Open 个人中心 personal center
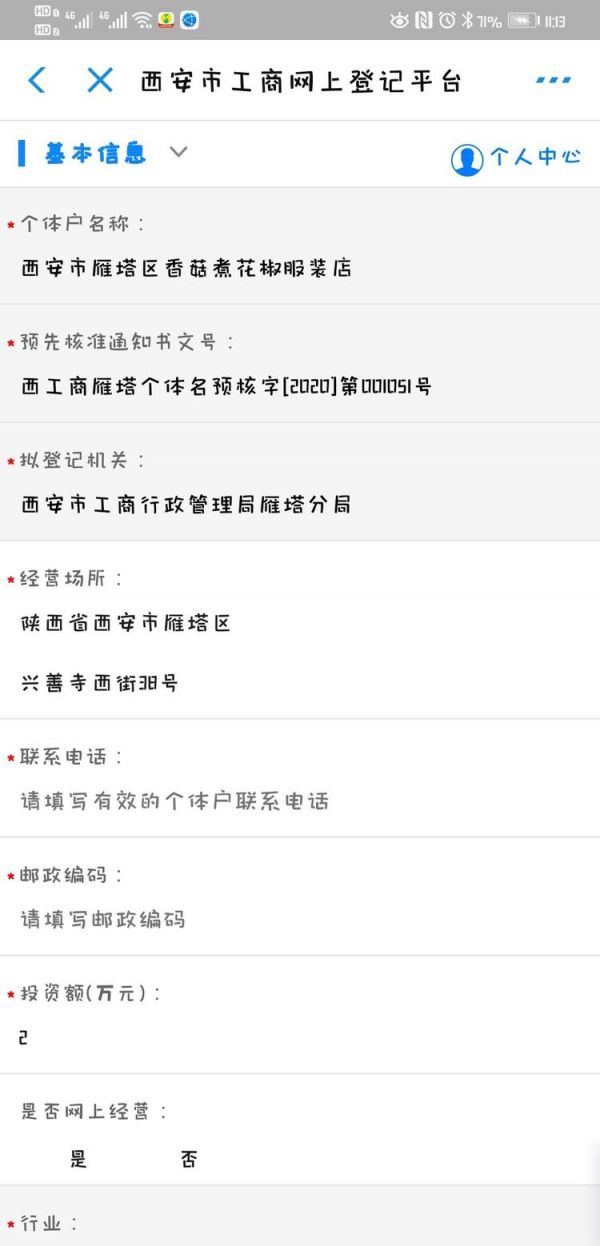 516,158
